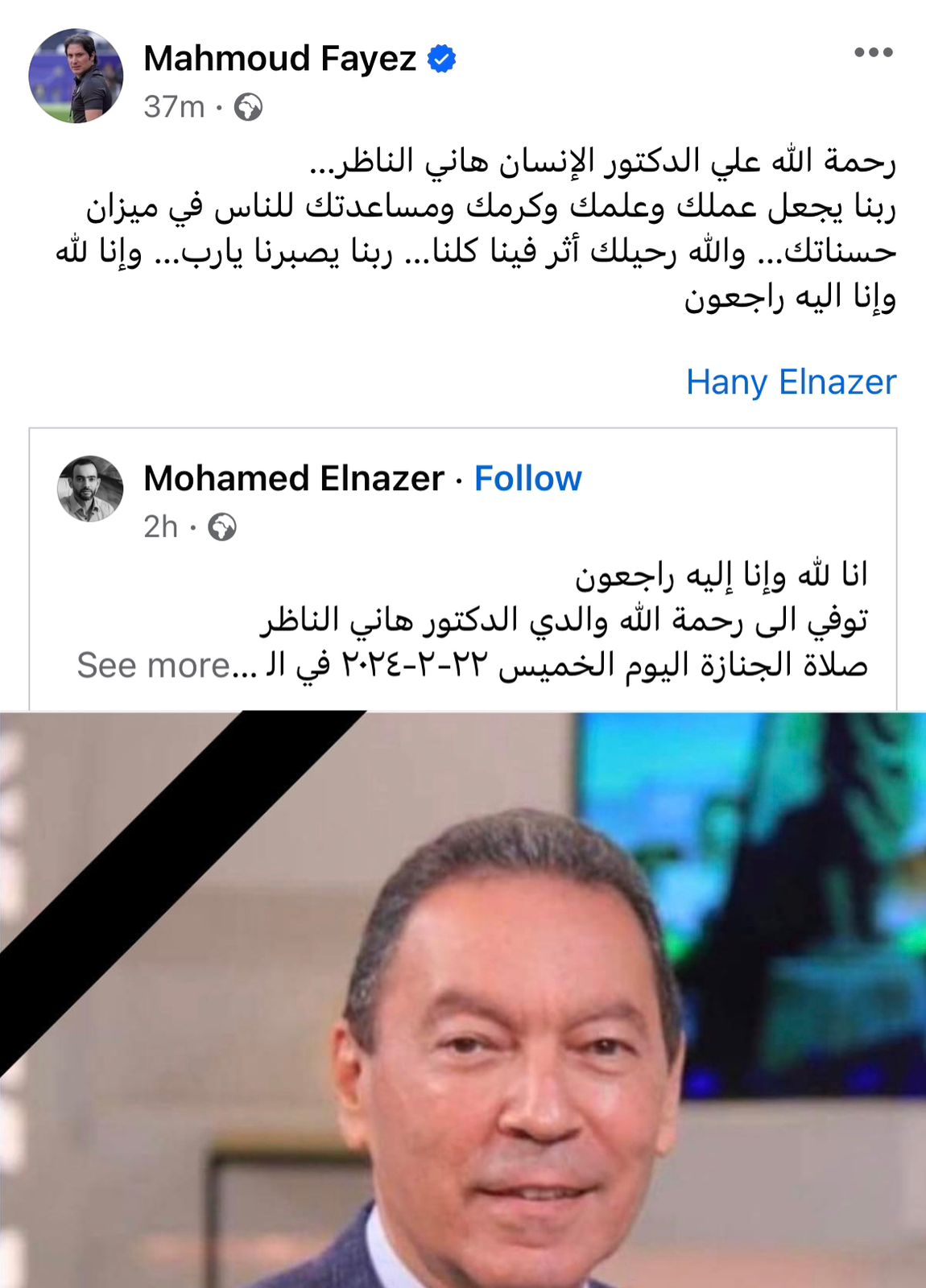The image size is (926, 1288).
Task: Open Mahmoud Fayez's profile name link
Action: (x=279, y=59)
